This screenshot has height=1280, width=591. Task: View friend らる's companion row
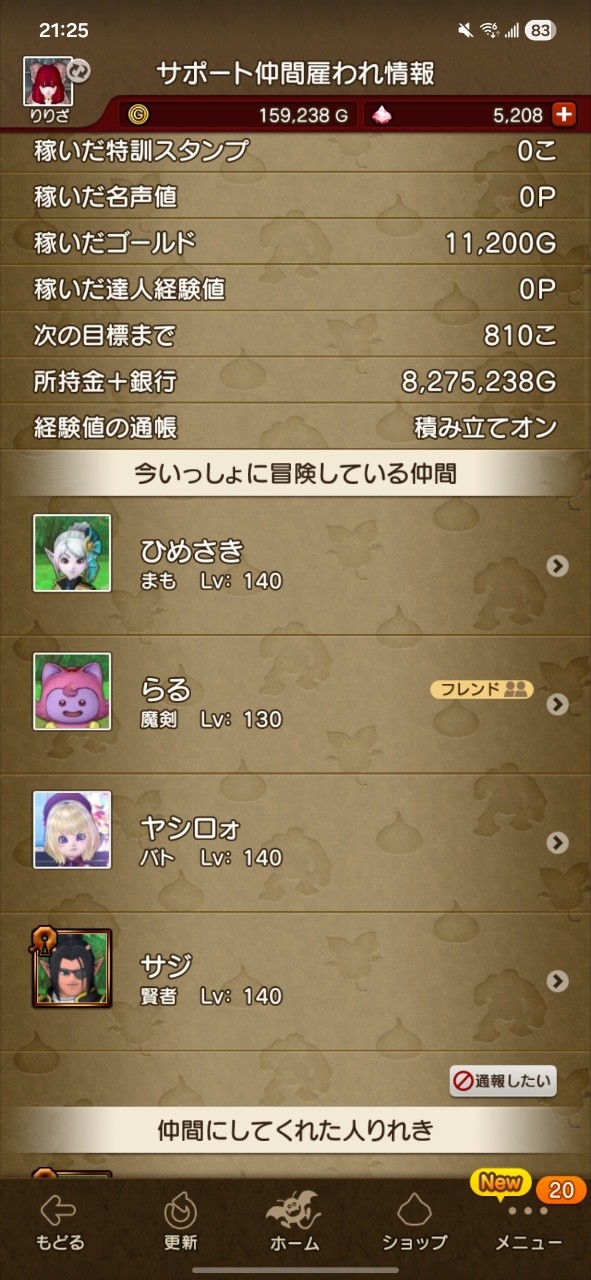point(295,704)
